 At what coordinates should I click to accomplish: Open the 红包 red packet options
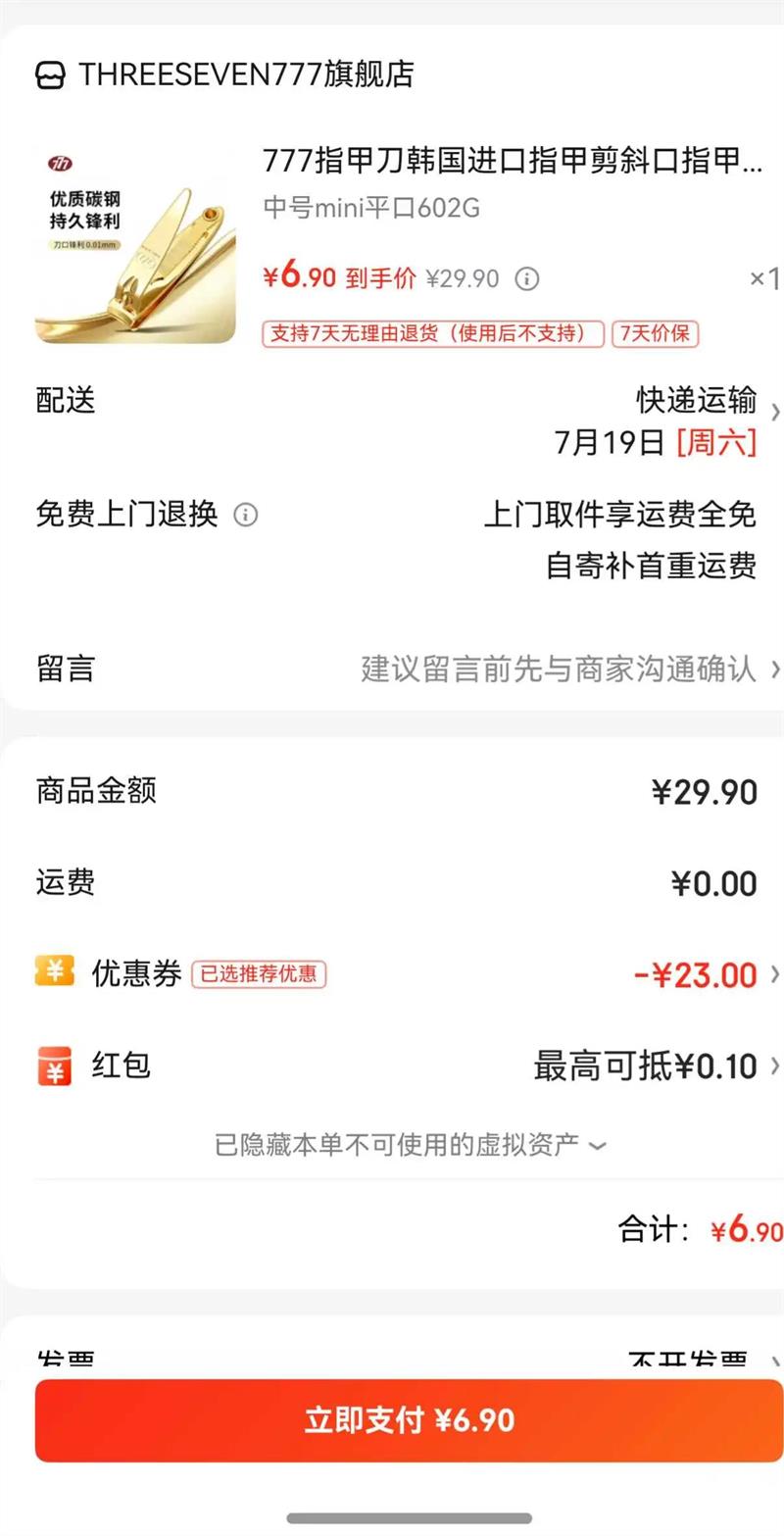[647, 1065]
